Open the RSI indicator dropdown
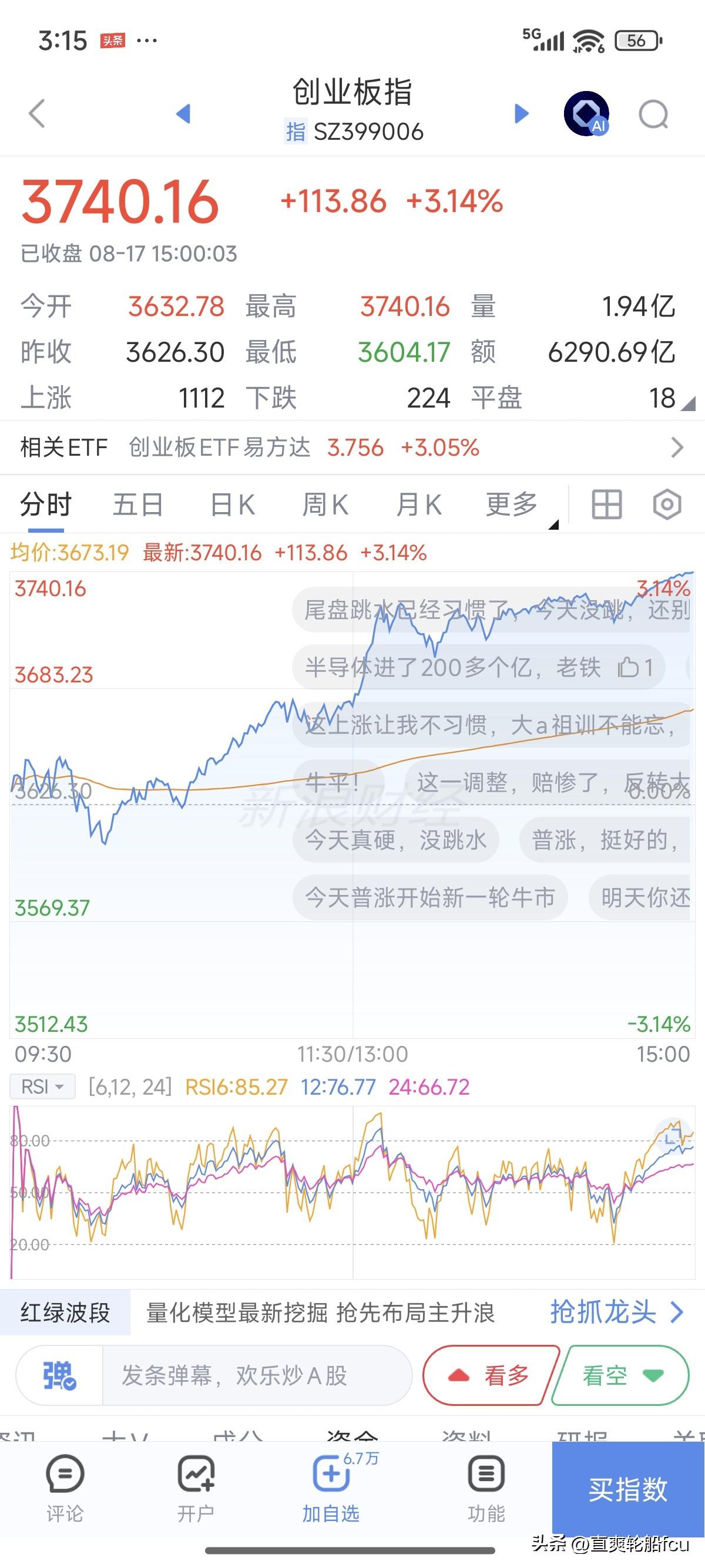The image size is (705, 1568). point(42,1086)
